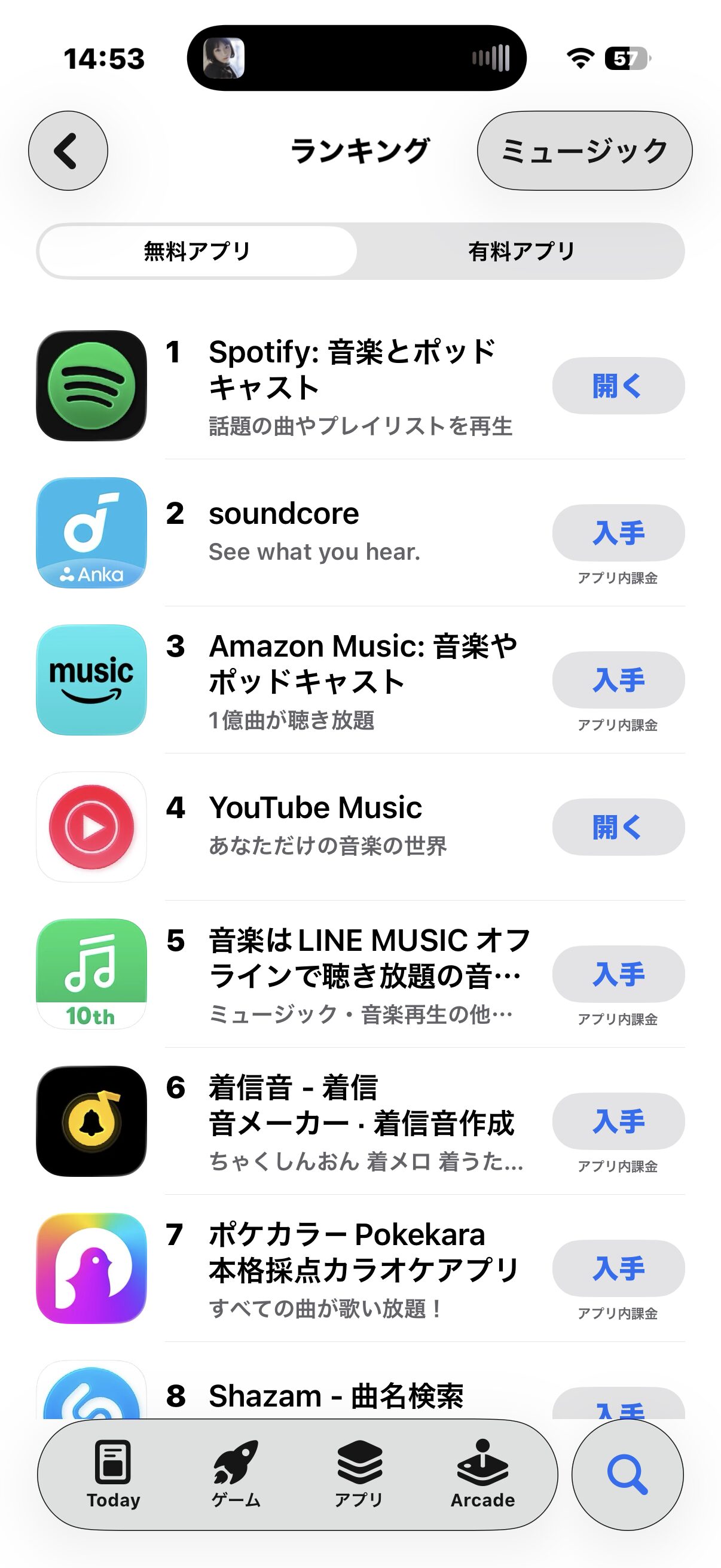Download Amazon Music with 入手

618,680
